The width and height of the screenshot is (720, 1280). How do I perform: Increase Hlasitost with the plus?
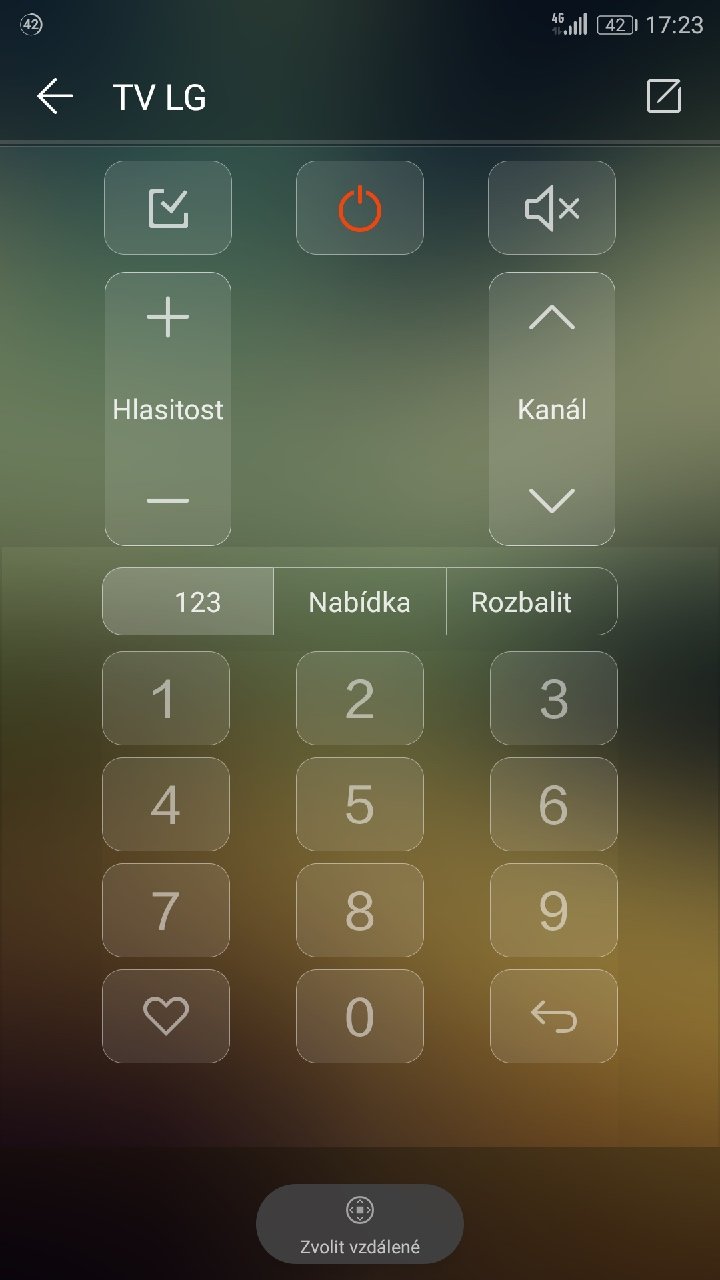coord(168,318)
